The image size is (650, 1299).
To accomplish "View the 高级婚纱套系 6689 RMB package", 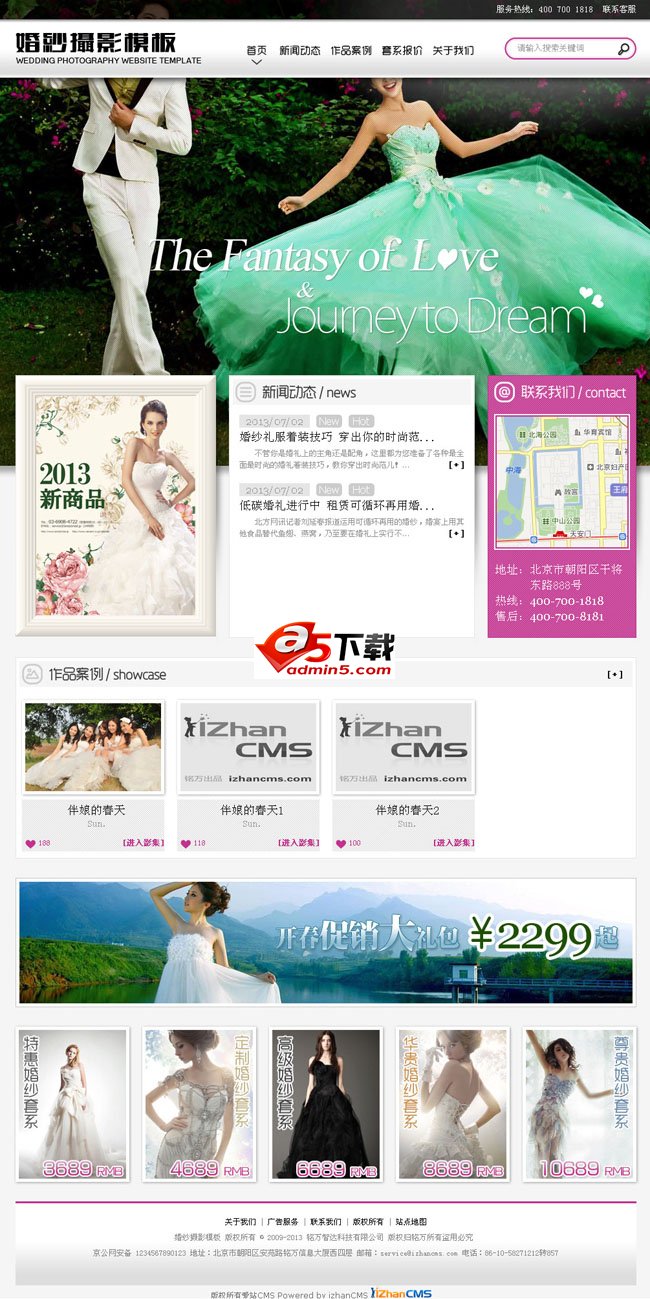I will click(325, 1104).
